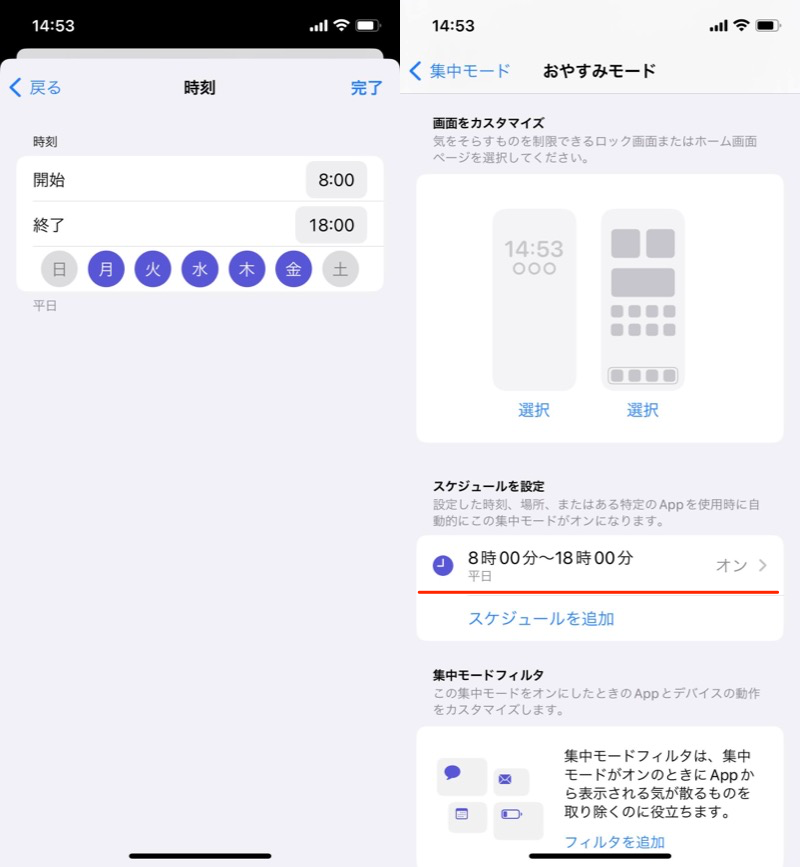
Task: Deselect Thursday (木)
Action: point(247,269)
